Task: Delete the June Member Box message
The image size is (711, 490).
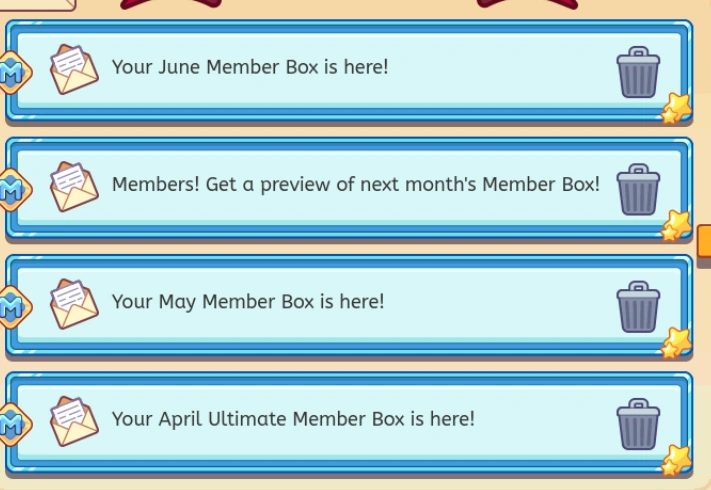Action: tap(638, 72)
